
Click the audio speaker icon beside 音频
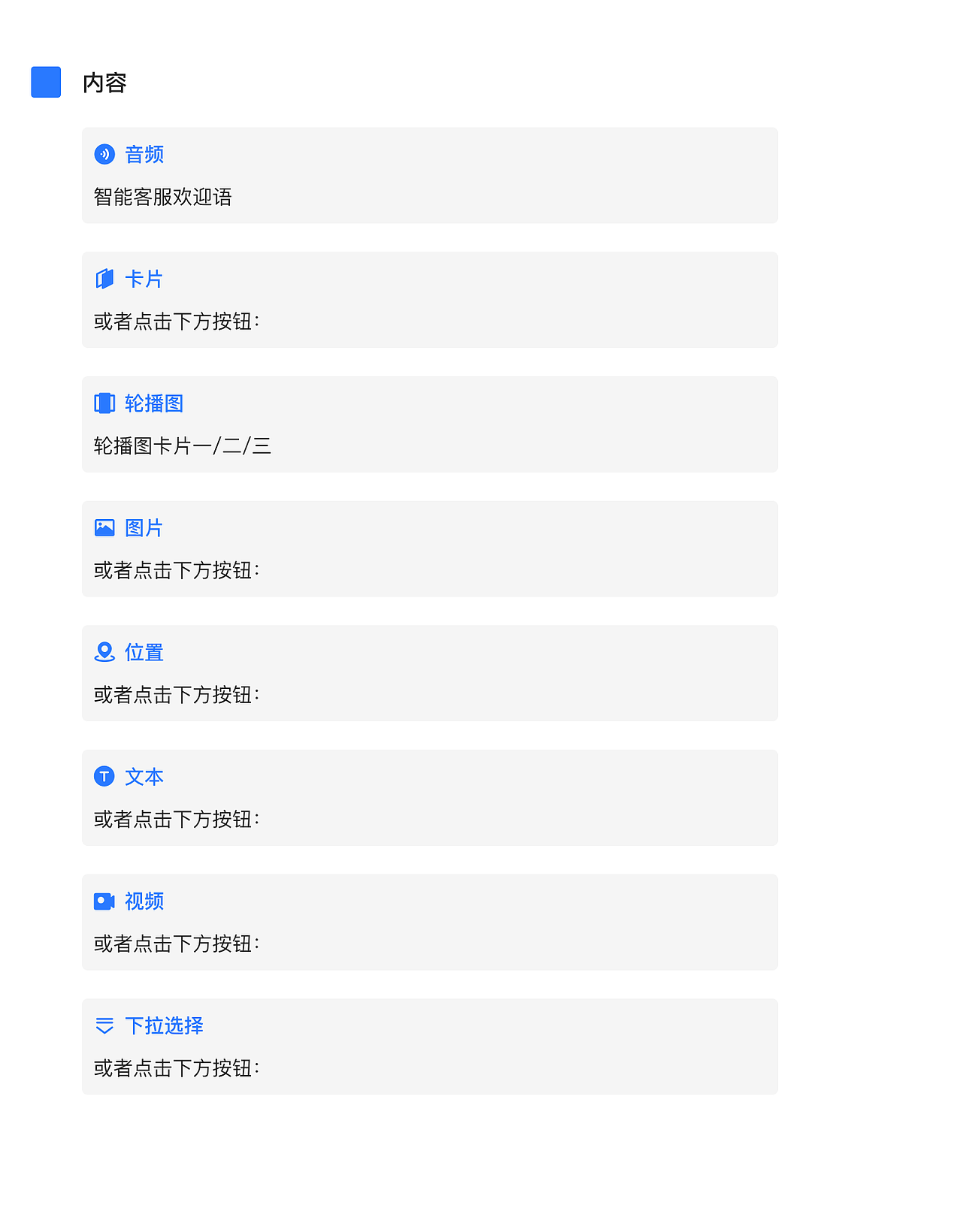[x=104, y=155]
